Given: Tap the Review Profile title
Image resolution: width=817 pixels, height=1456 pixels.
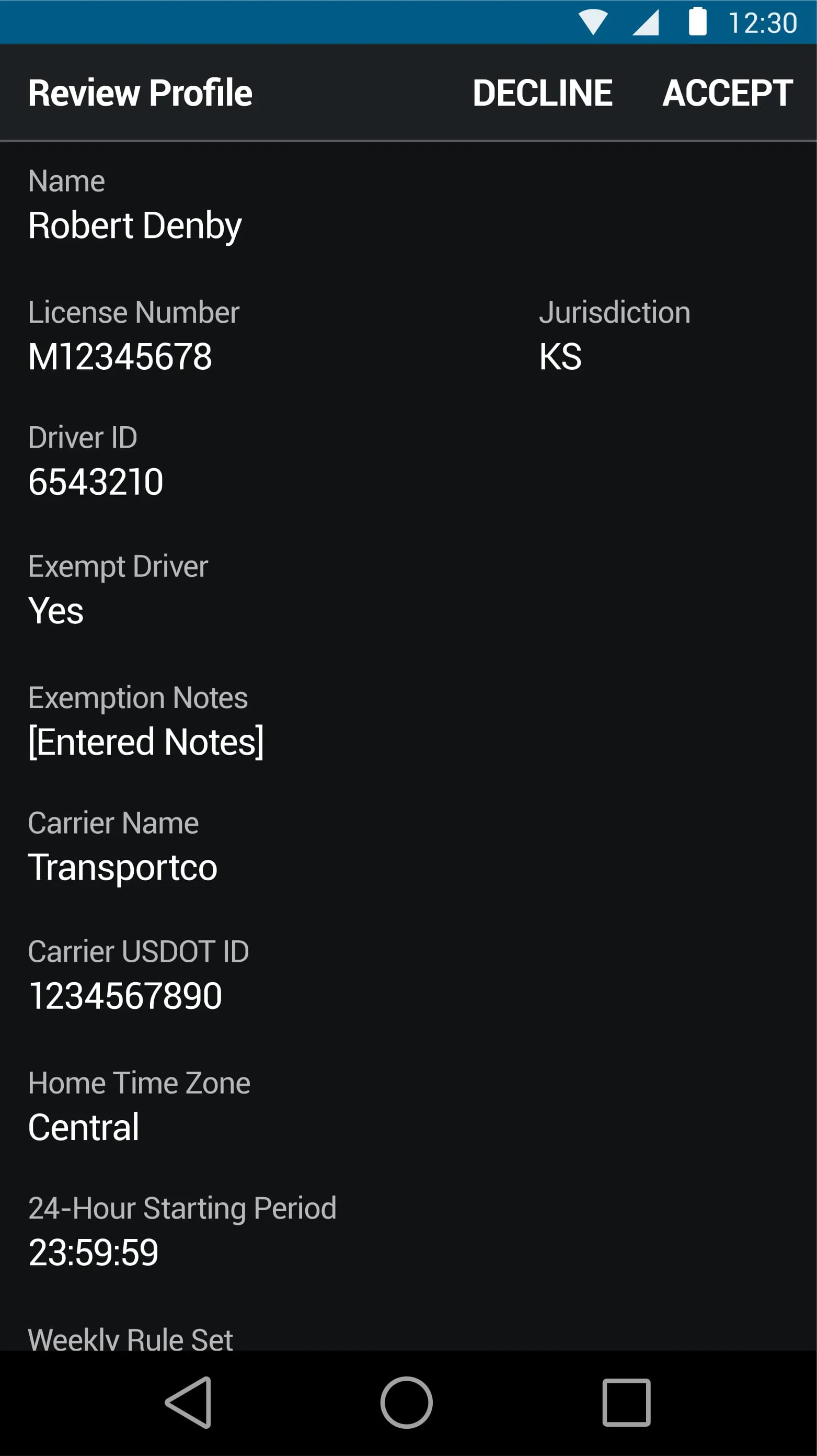Looking at the screenshot, I should click(140, 92).
